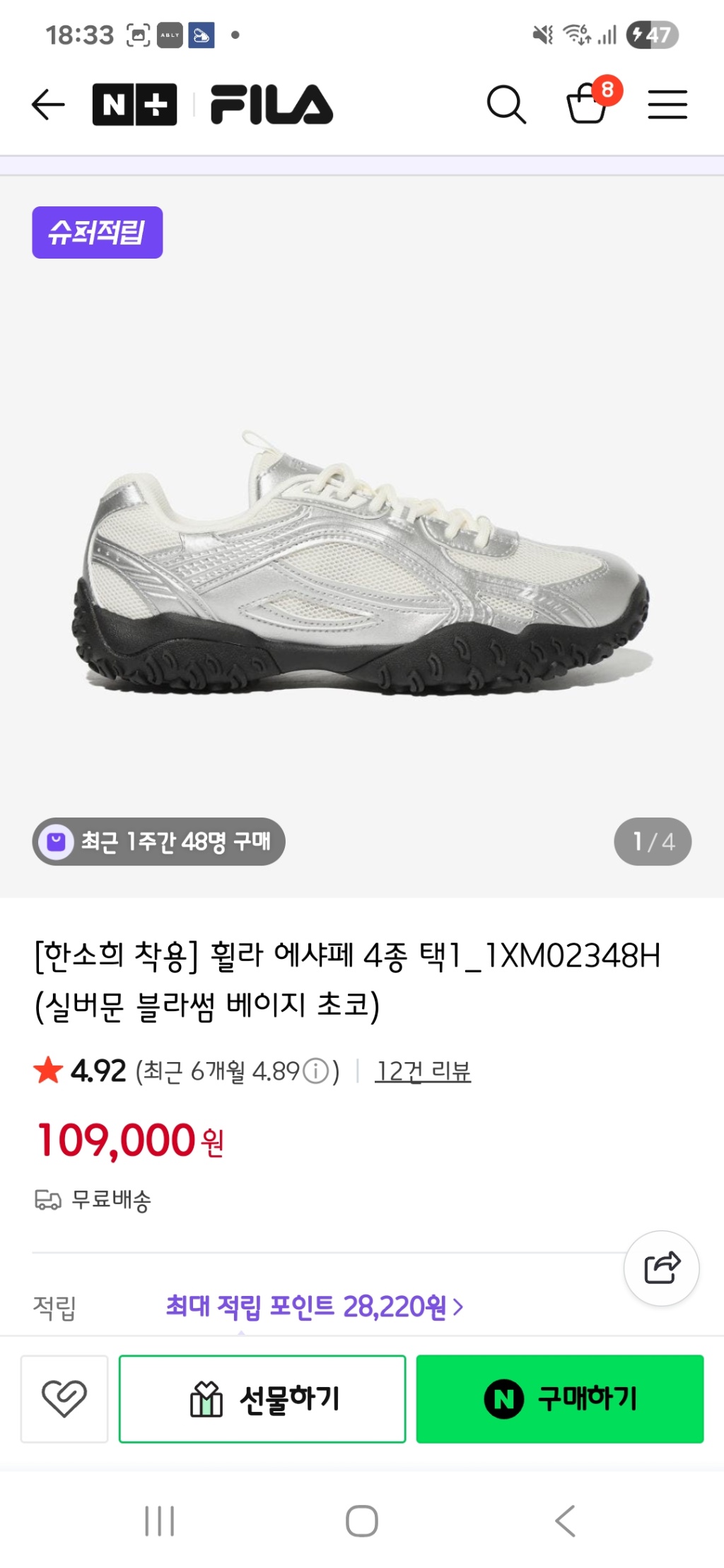This screenshot has width=724, height=1568.
Task: Tap 구매하기 to buy now
Action: point(560,1398)
